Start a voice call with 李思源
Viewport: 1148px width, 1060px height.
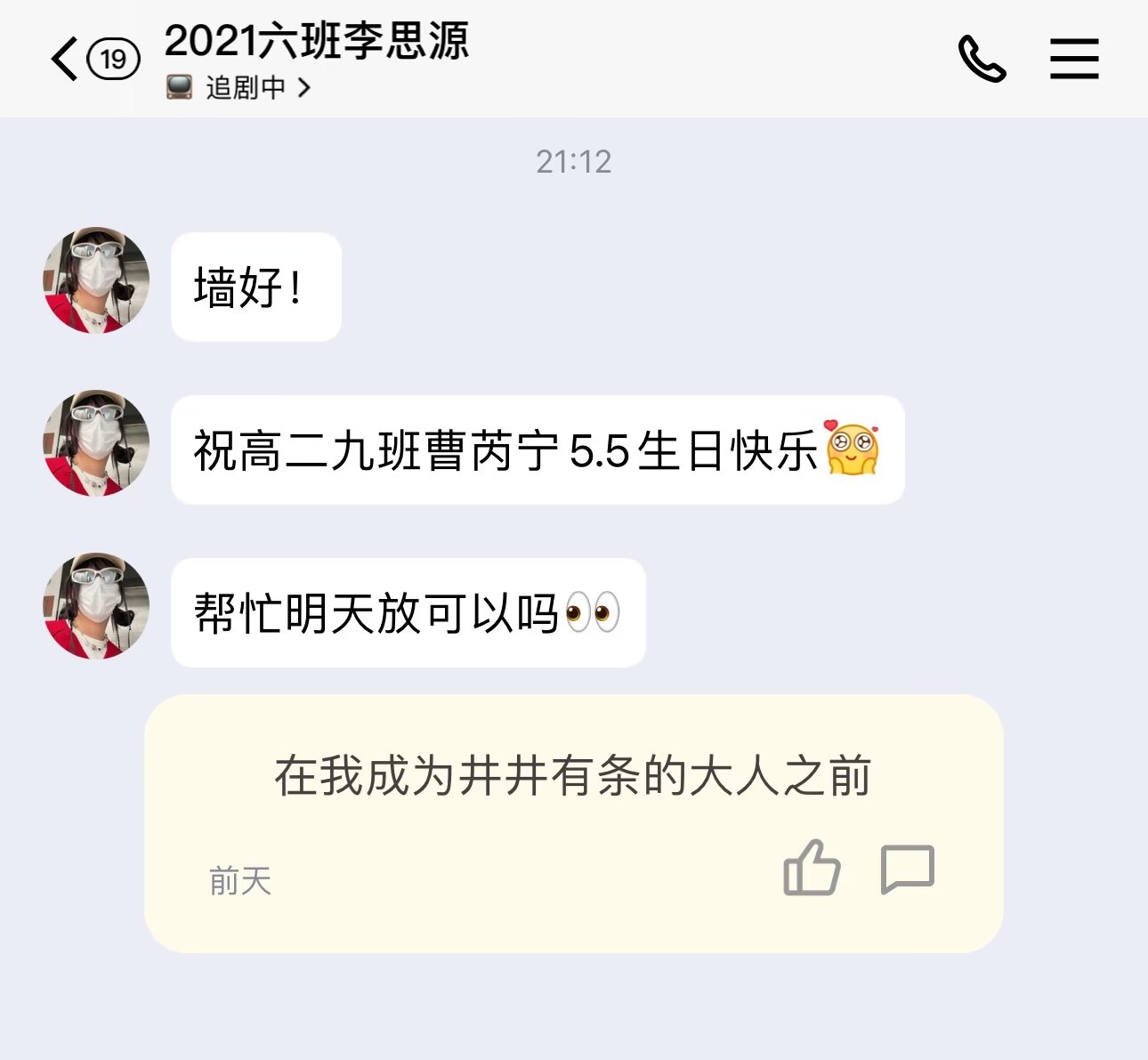coord(982,60)
